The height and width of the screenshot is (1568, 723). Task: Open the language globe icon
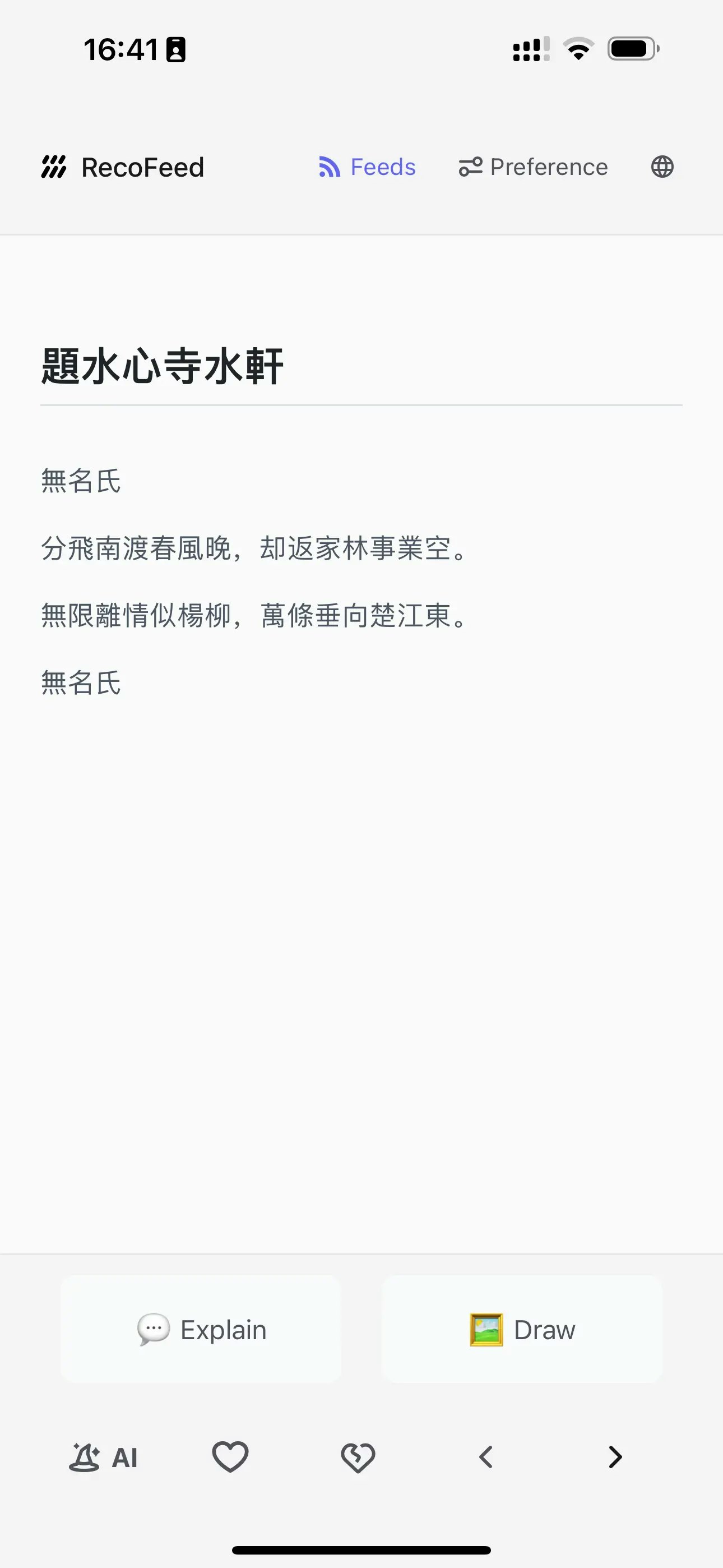click(x=662, y=167)
